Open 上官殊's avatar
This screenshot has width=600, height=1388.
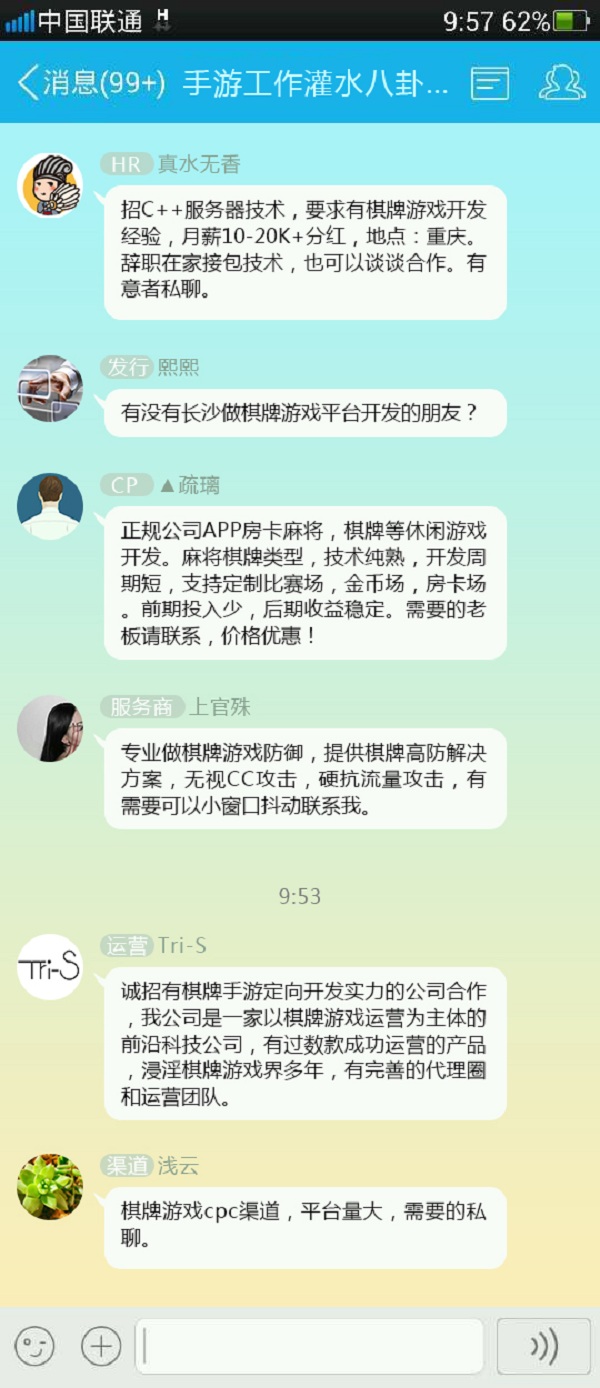50,728
